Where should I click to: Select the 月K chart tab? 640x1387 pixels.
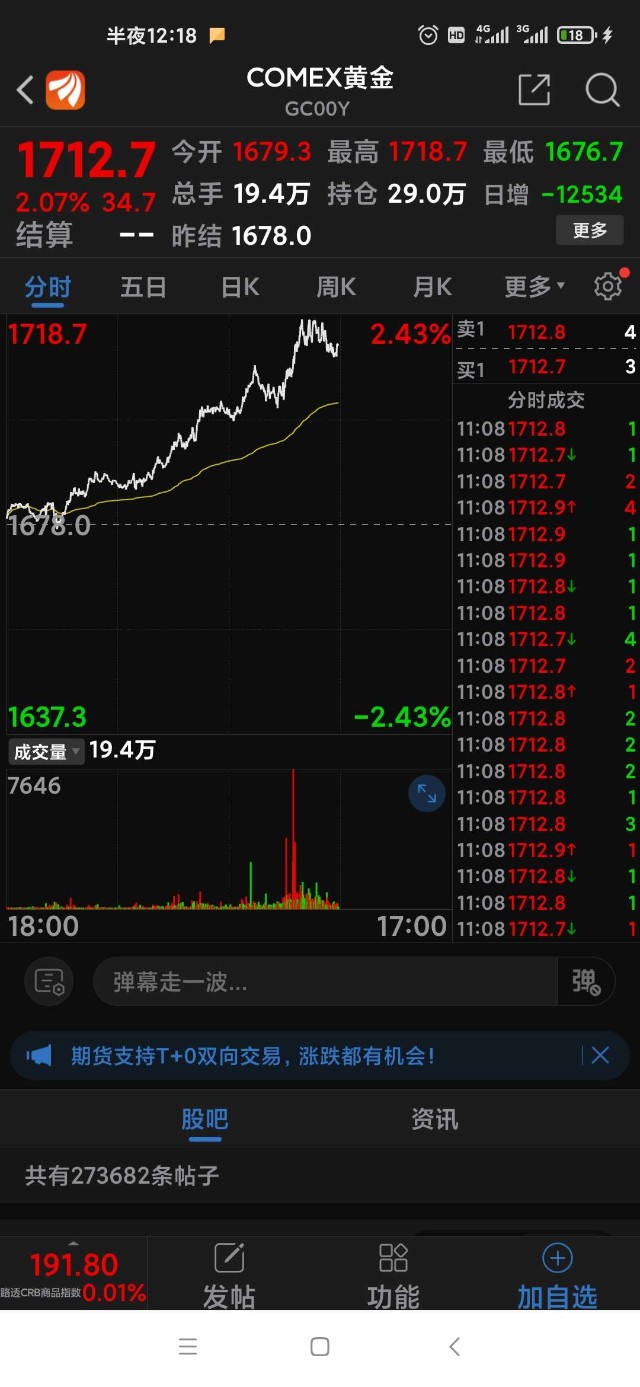click(x=432, y=288)
